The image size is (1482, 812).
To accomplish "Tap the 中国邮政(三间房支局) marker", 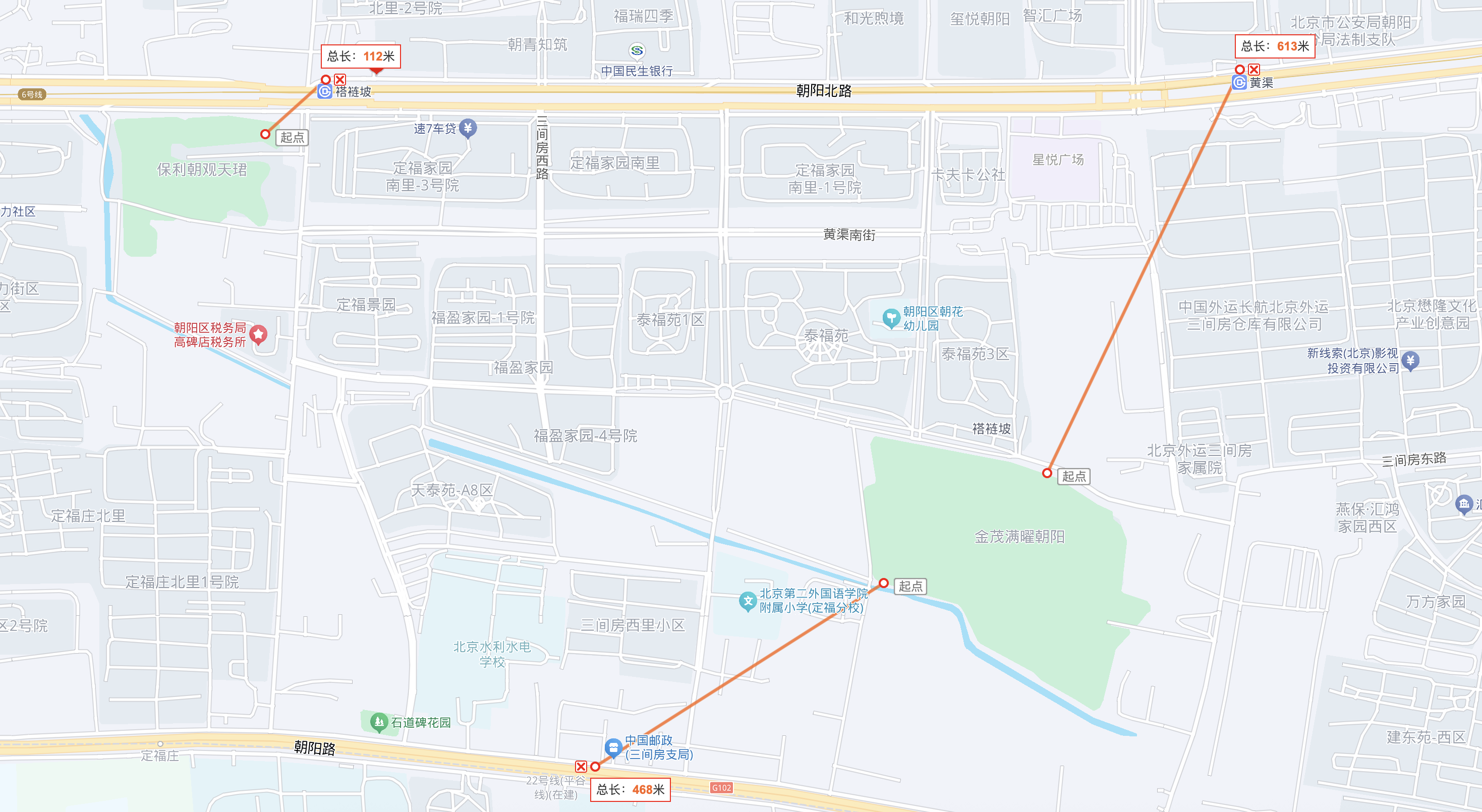I will [613, 747].
